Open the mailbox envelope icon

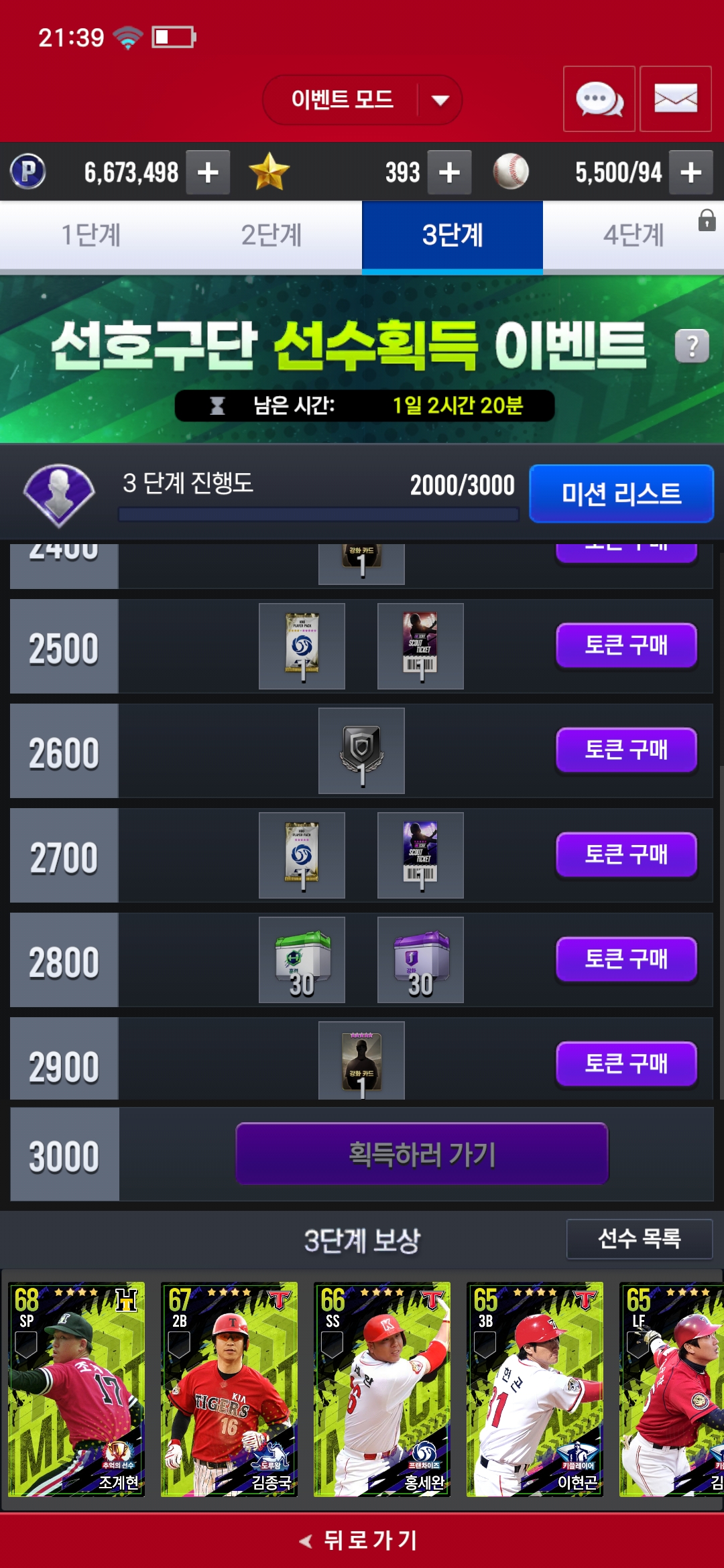(675, 99)
